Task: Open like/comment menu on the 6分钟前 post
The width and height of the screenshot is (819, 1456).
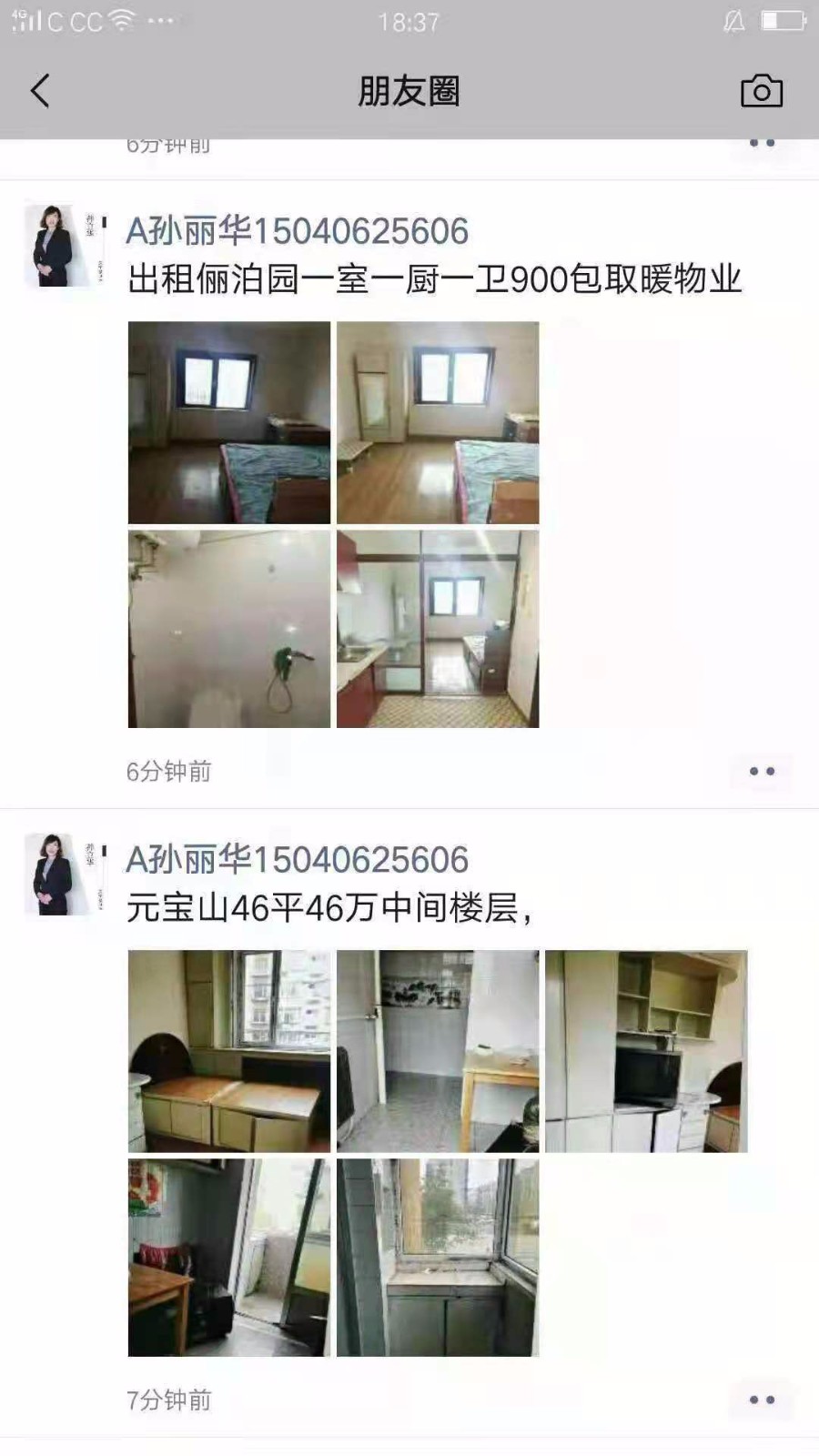Action: point(762,772)
